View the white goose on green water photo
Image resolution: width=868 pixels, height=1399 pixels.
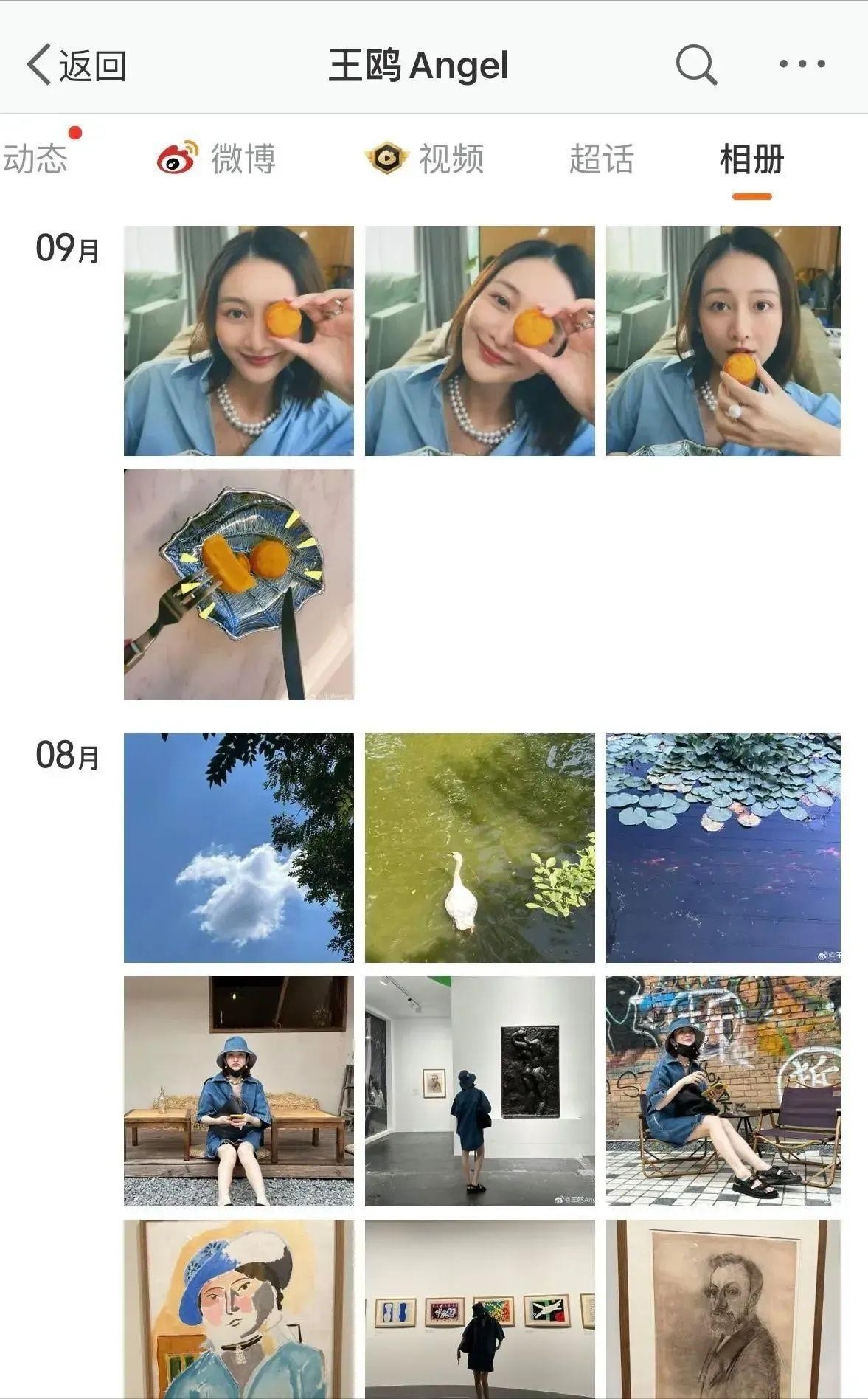(479, 847)
